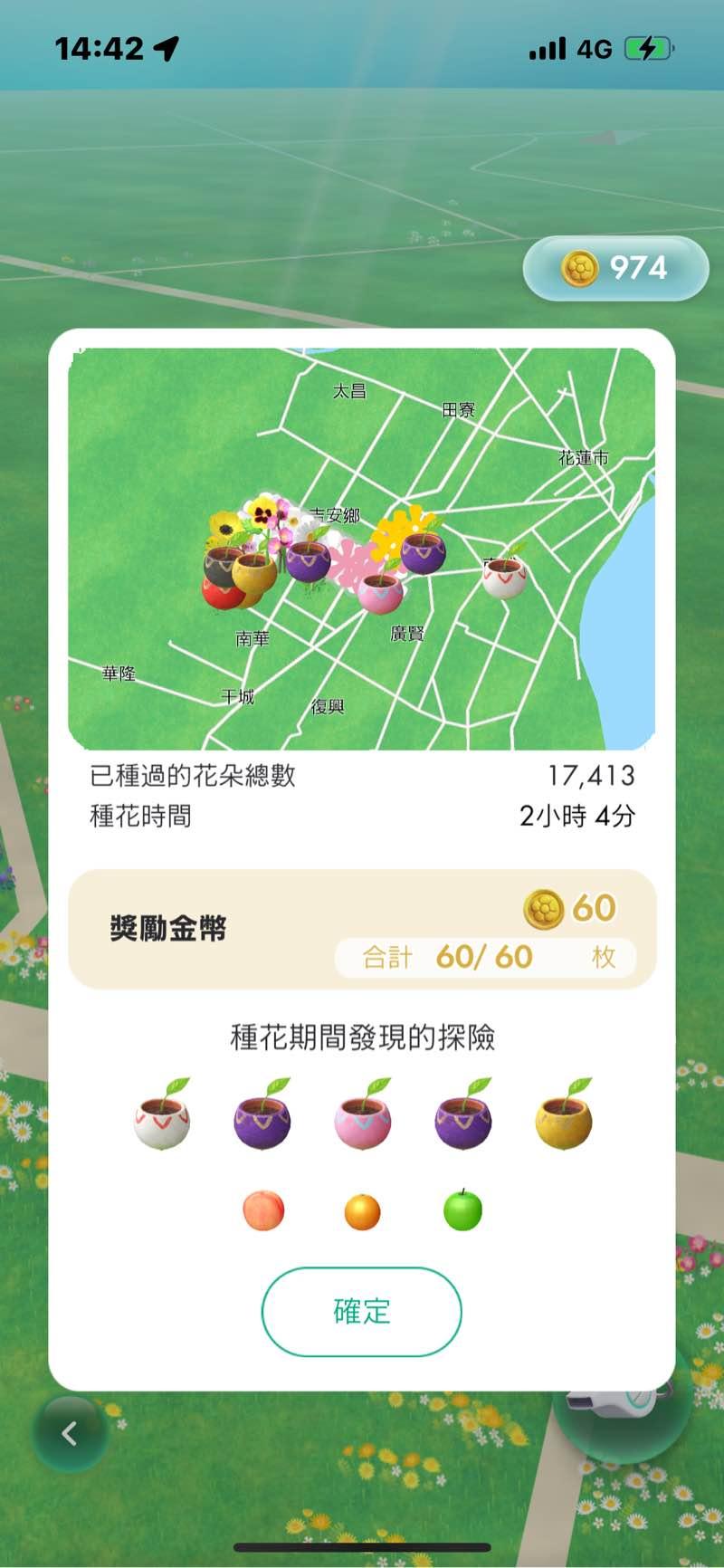Go back with the arrow button
724x1568 pixels.
[70, 1433]
